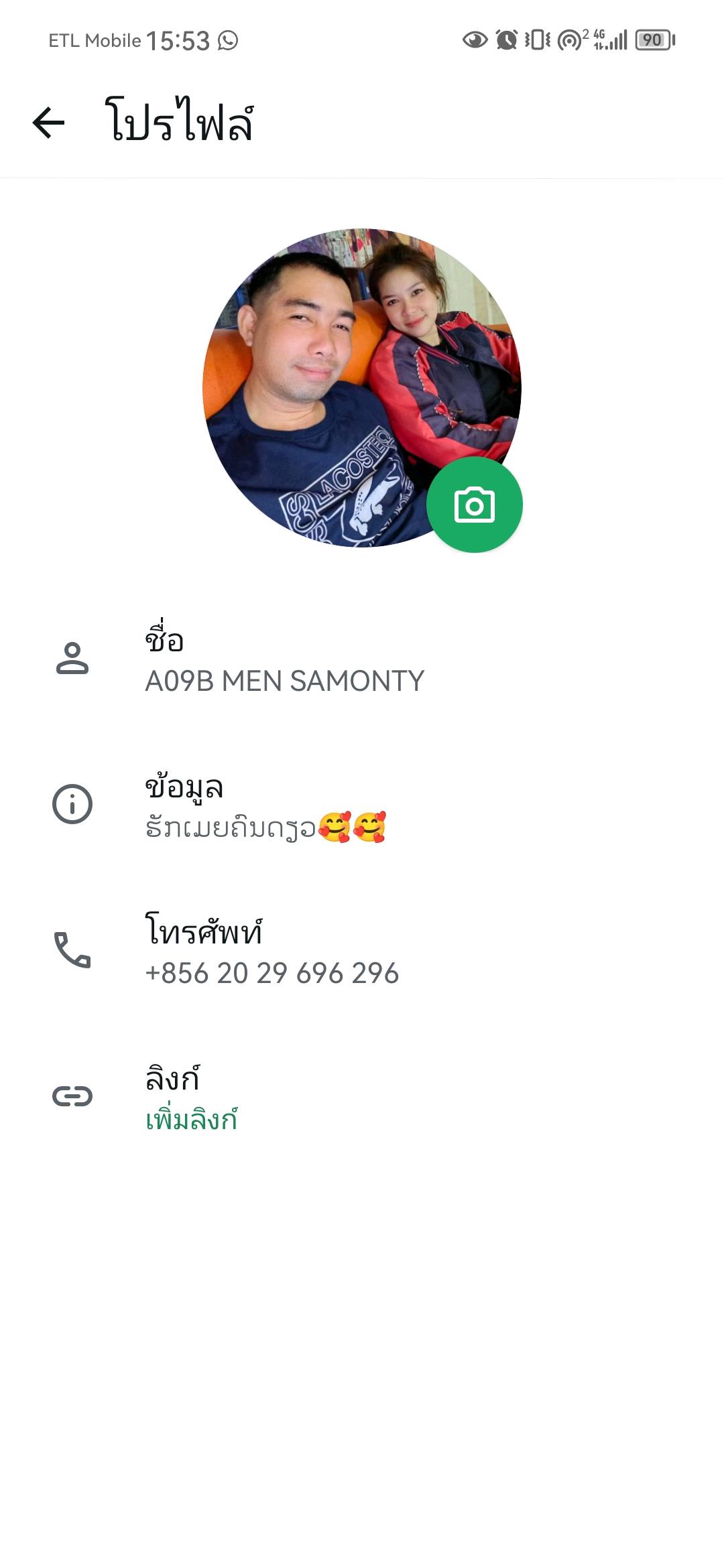This screenshot has width=724, height=1568.
Task: Tap the green camera button
Action: [x=475, y=505]
